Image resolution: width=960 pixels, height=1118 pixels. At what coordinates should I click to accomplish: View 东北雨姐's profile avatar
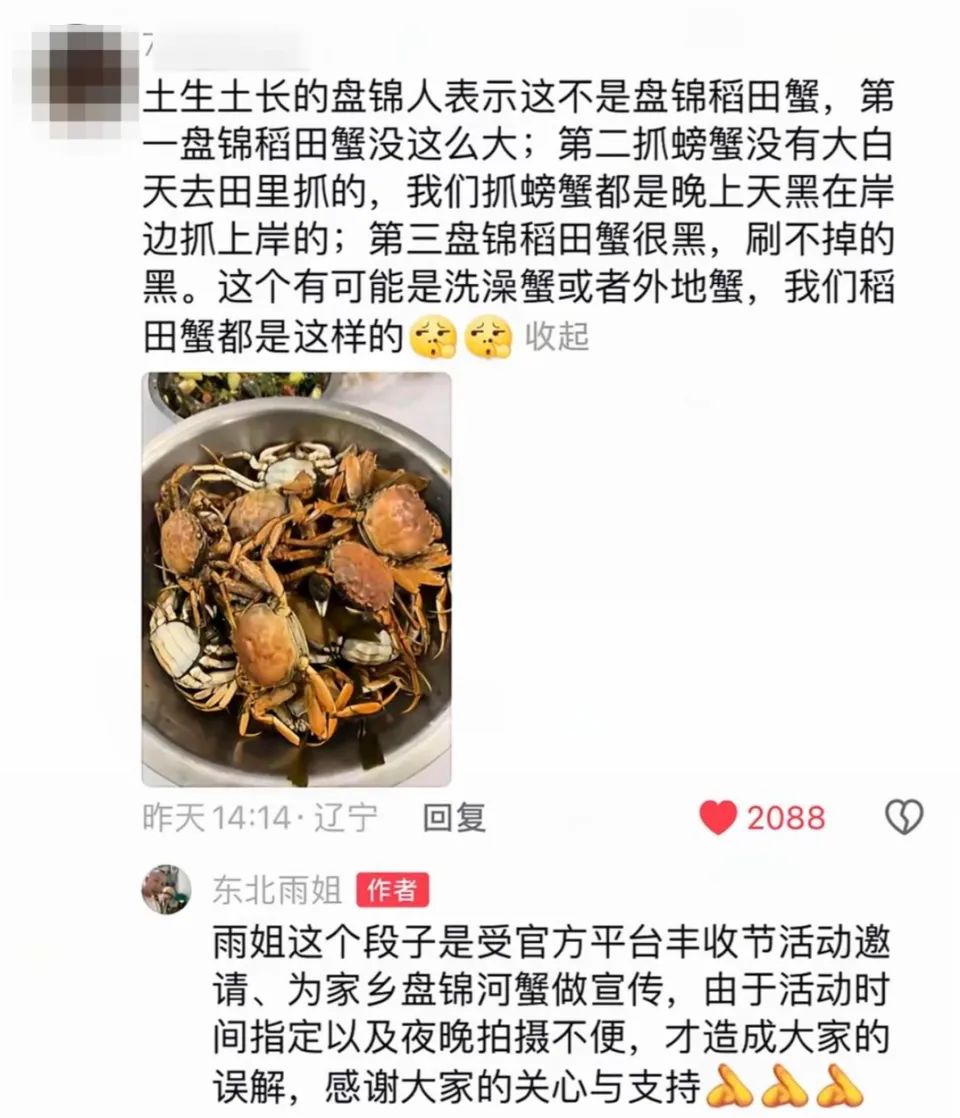tap(166, 889)
